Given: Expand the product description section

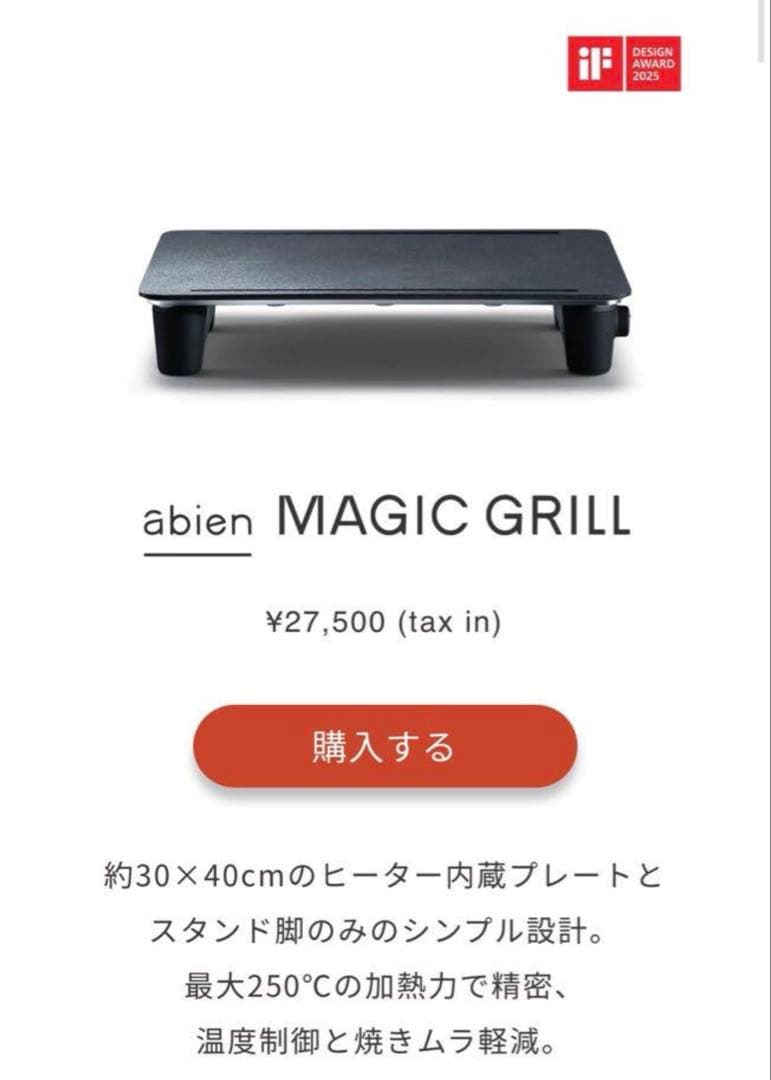Looking at the screenshot, I should pyautogui.click(x=385, y=950).
